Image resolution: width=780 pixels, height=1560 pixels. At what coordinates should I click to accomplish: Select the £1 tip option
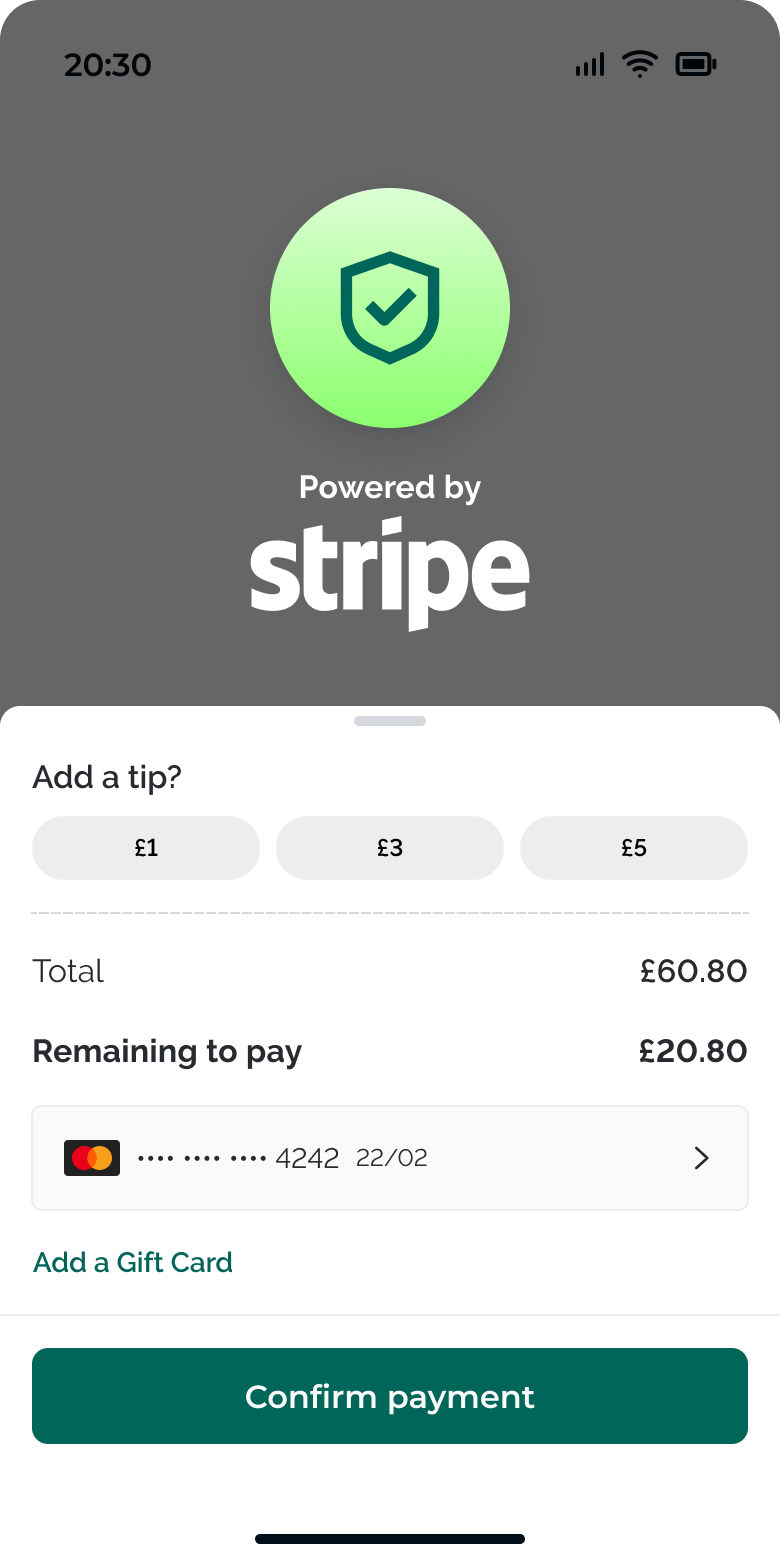click(146, 847)
